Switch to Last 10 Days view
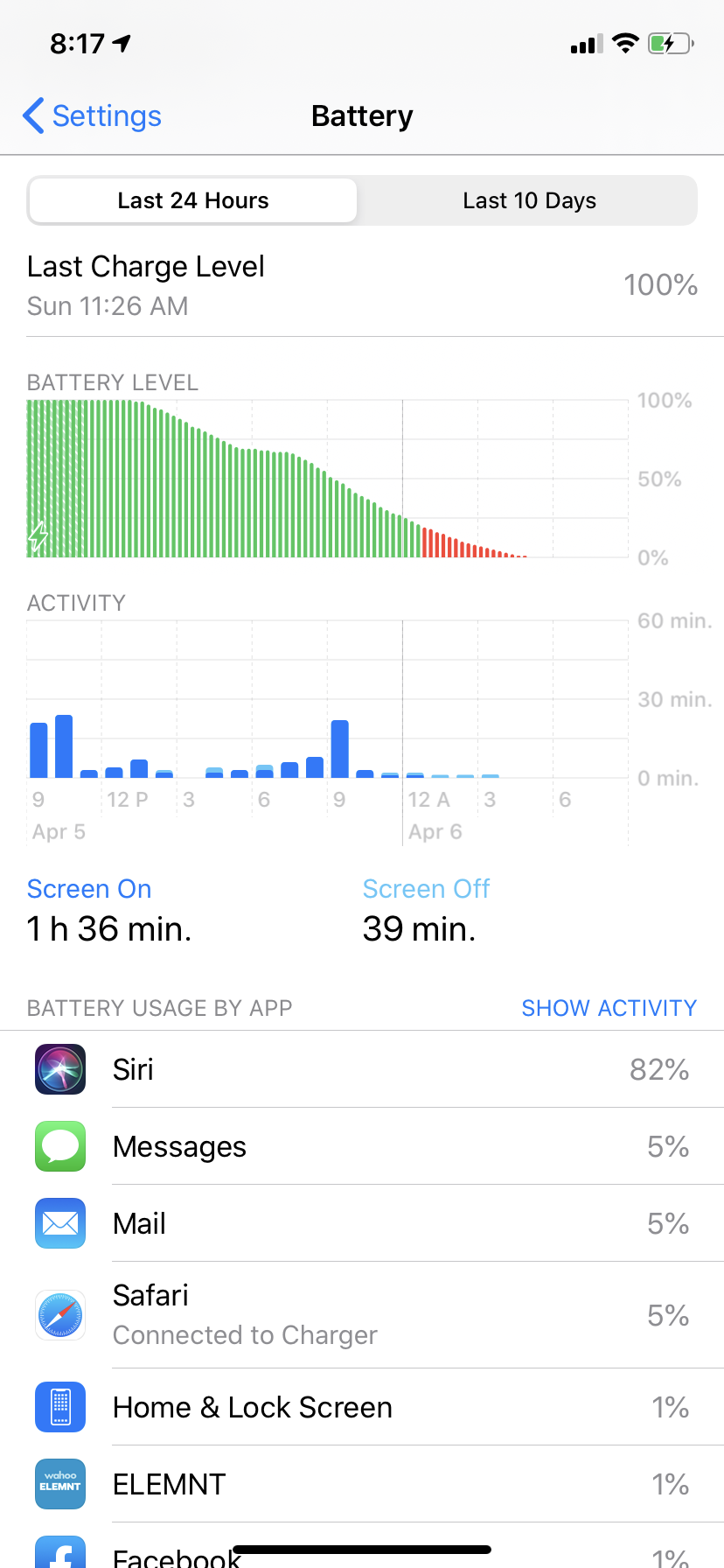Image resolution: width=724 pixels, height=1568 pixels. [529, 201]
